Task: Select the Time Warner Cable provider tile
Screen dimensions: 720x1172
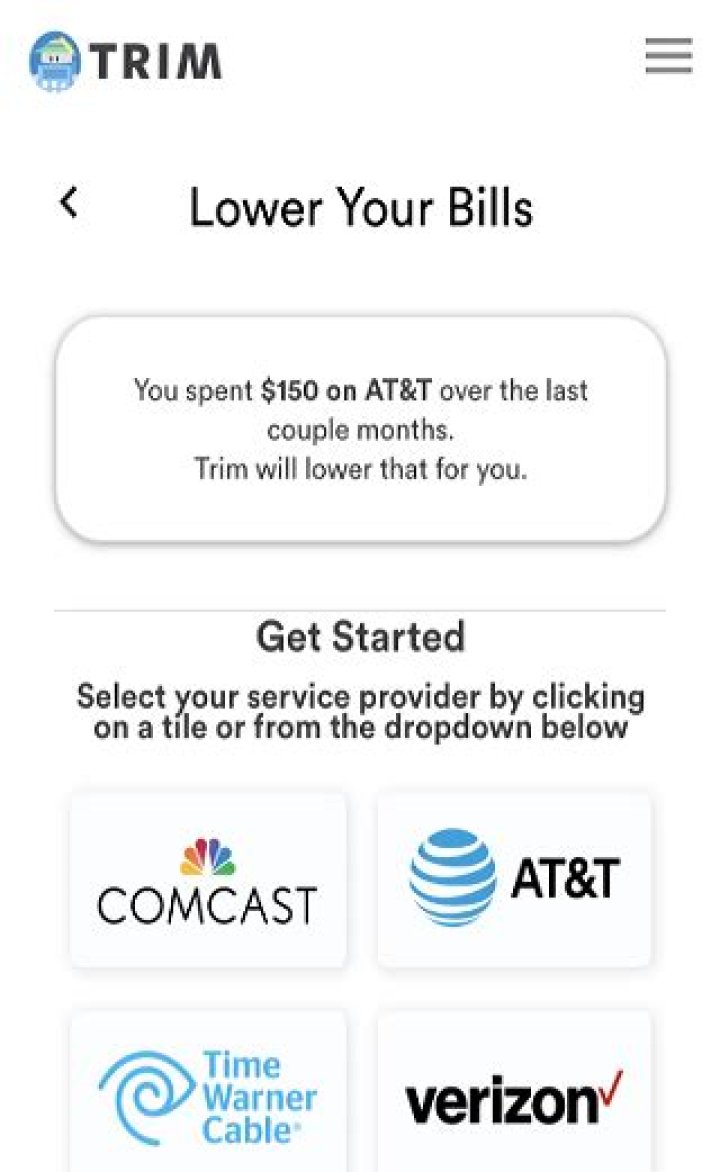Action: click(x=206, y=1093)
